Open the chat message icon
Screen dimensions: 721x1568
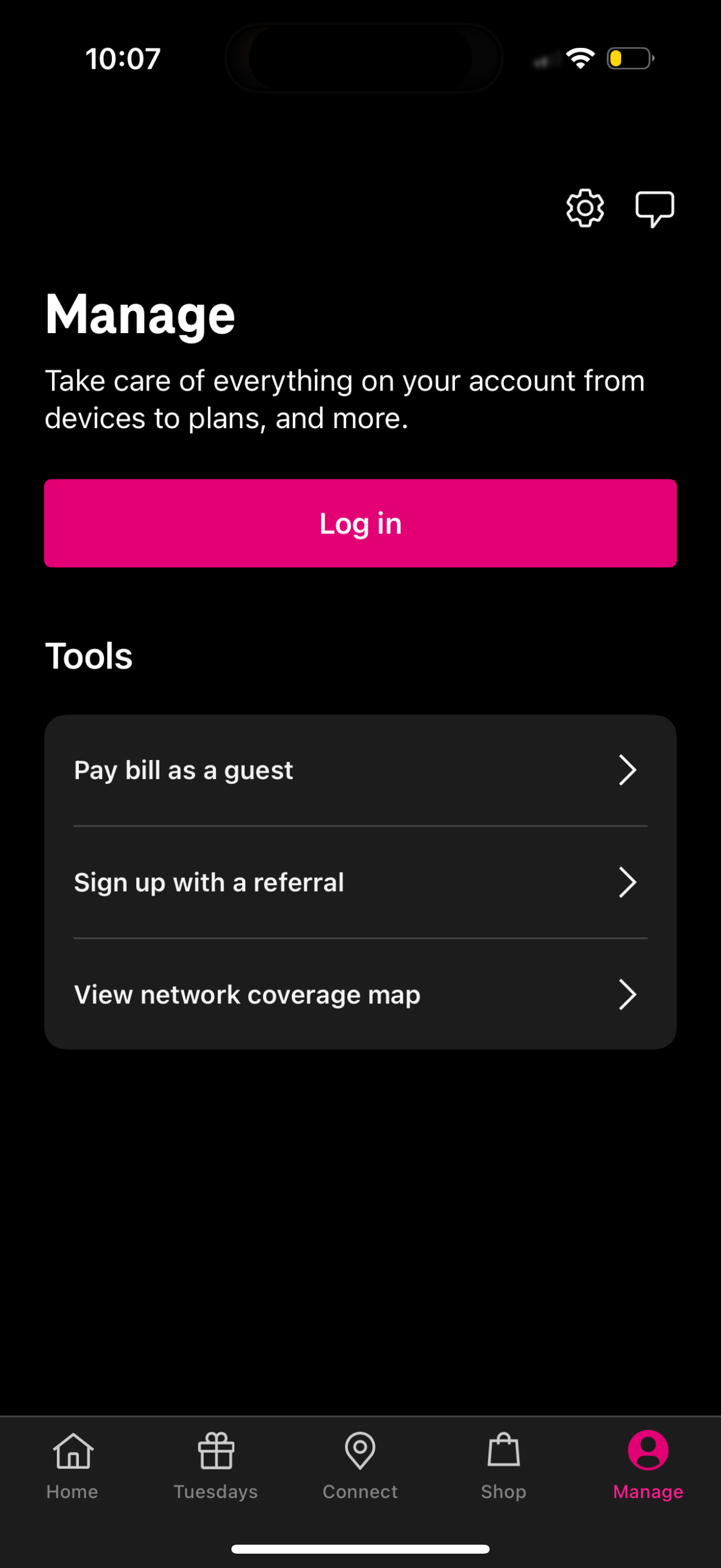[x=653, y=208]
